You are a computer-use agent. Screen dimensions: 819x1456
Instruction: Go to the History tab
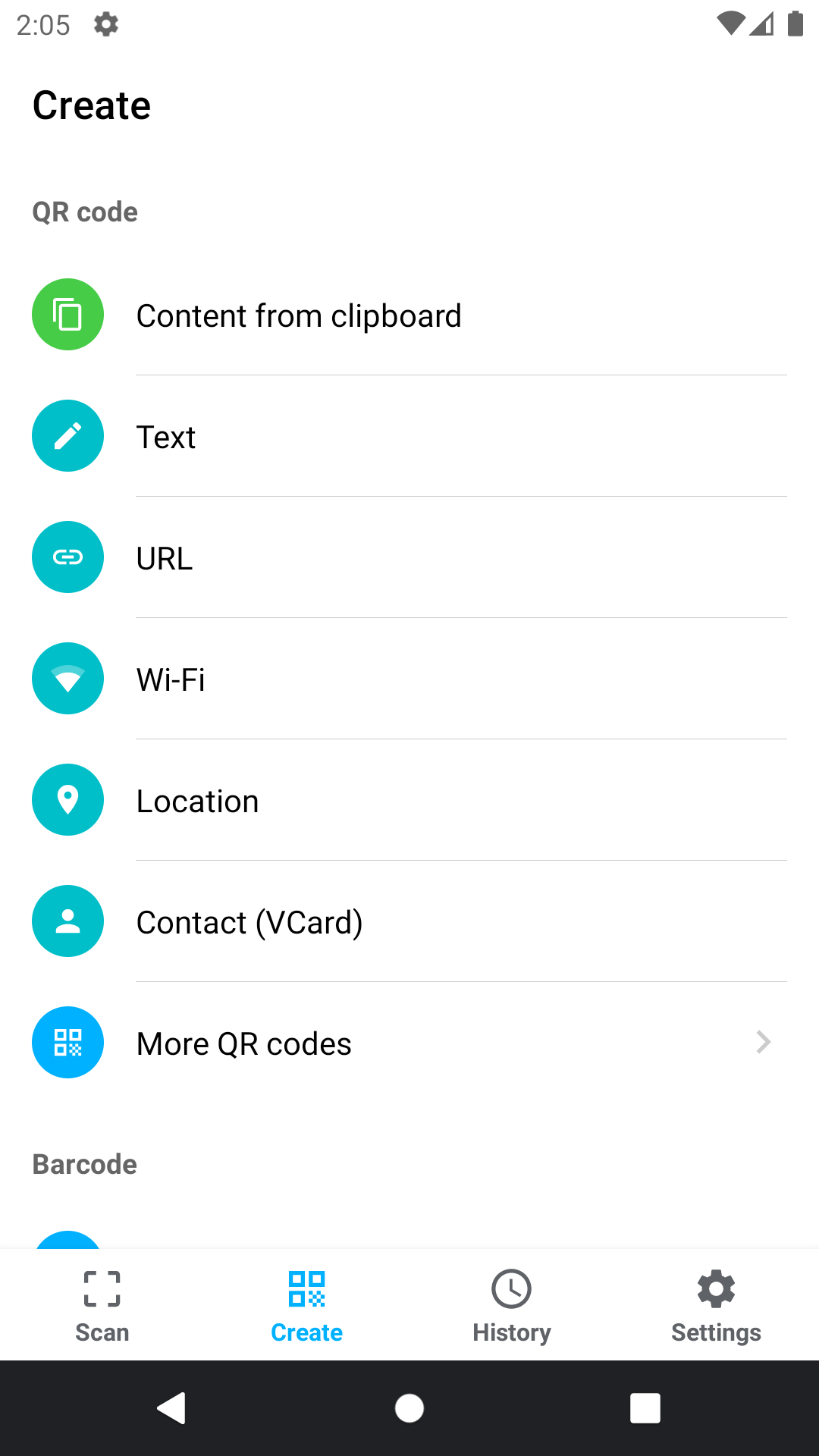click(512, 1304)
